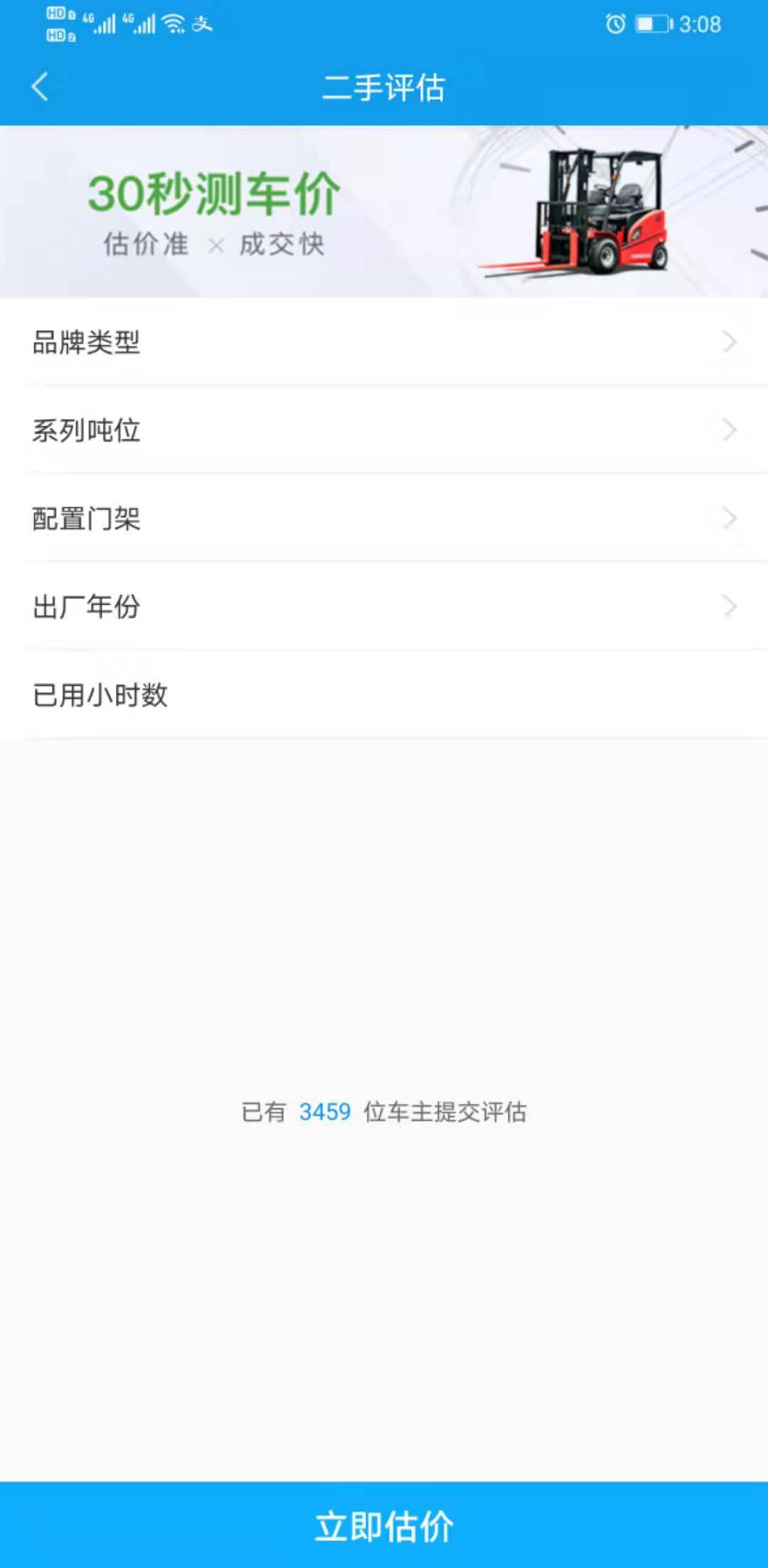Go back using the top-left arrow
The width and height of the screenshot is (768, 1568).
[41, 87]
